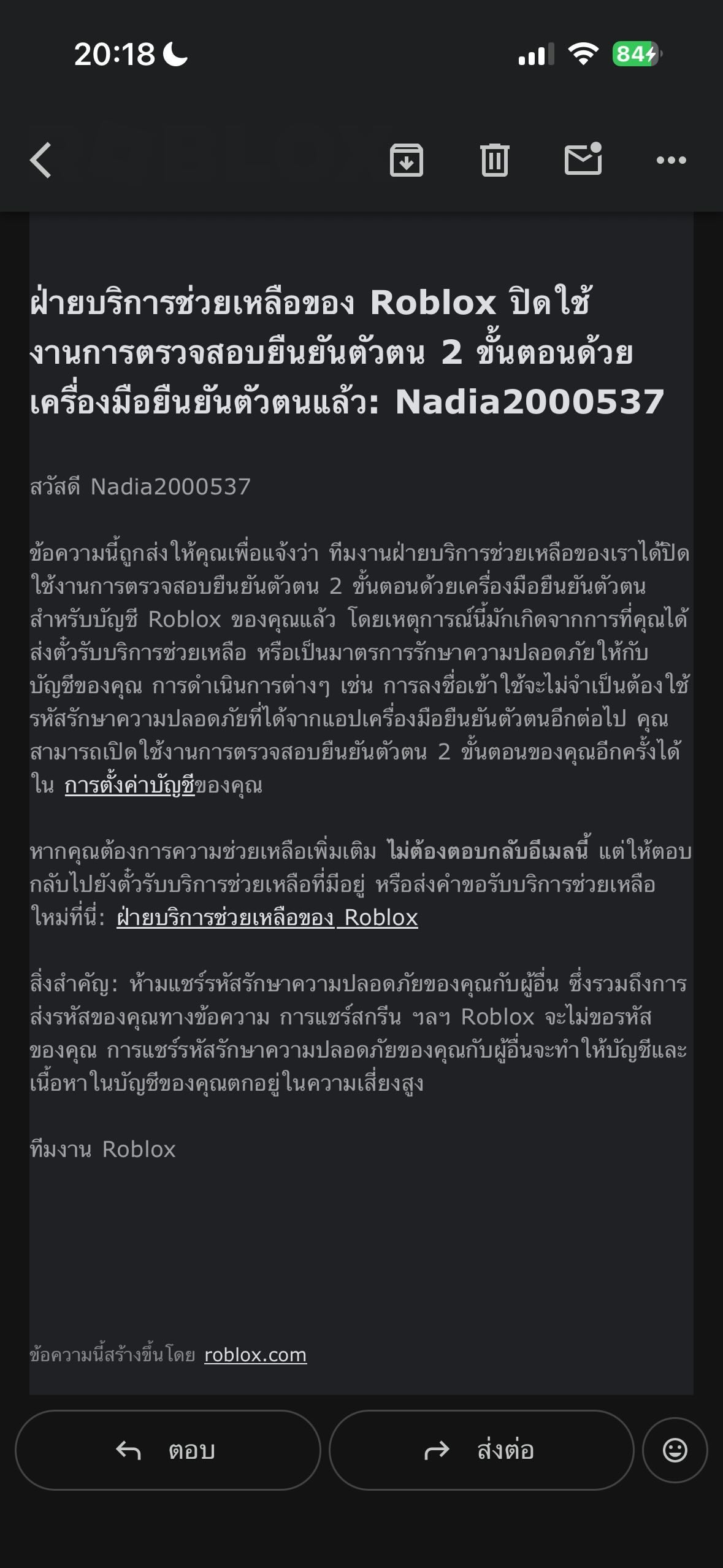Viewport: 723px width, 1568px height.
Task: Mark this email as unread
Action: 583,159
